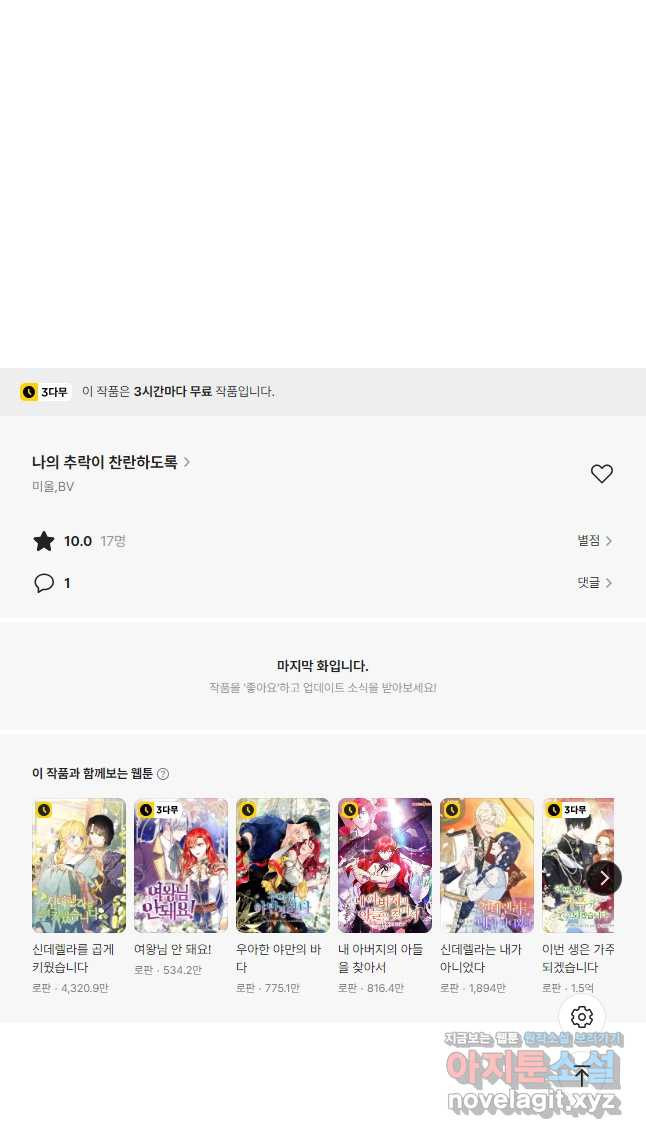The height and width of the screenshot is (1139, 646).
Task: Show next recommended webtoons with arrow
Action: [x=604, y=878]
